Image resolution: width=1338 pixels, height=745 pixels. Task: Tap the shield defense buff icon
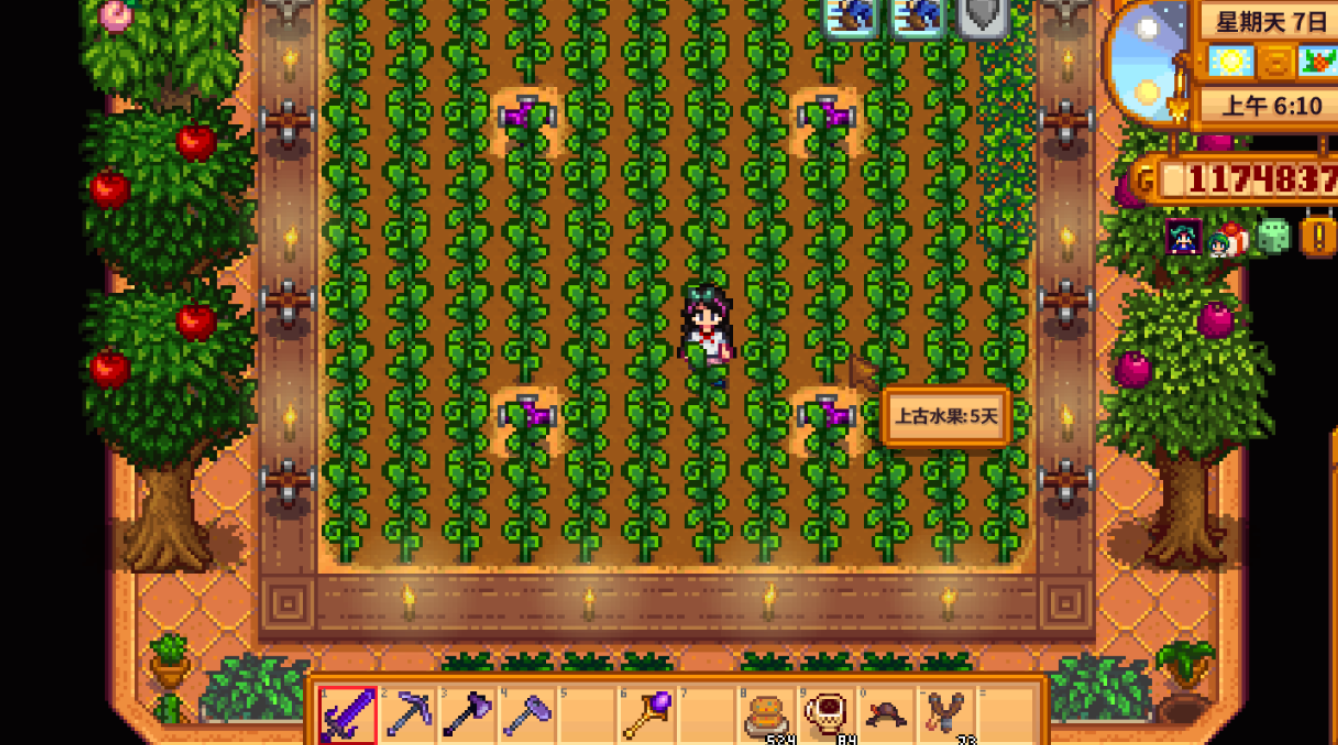[x=984, y=16]
